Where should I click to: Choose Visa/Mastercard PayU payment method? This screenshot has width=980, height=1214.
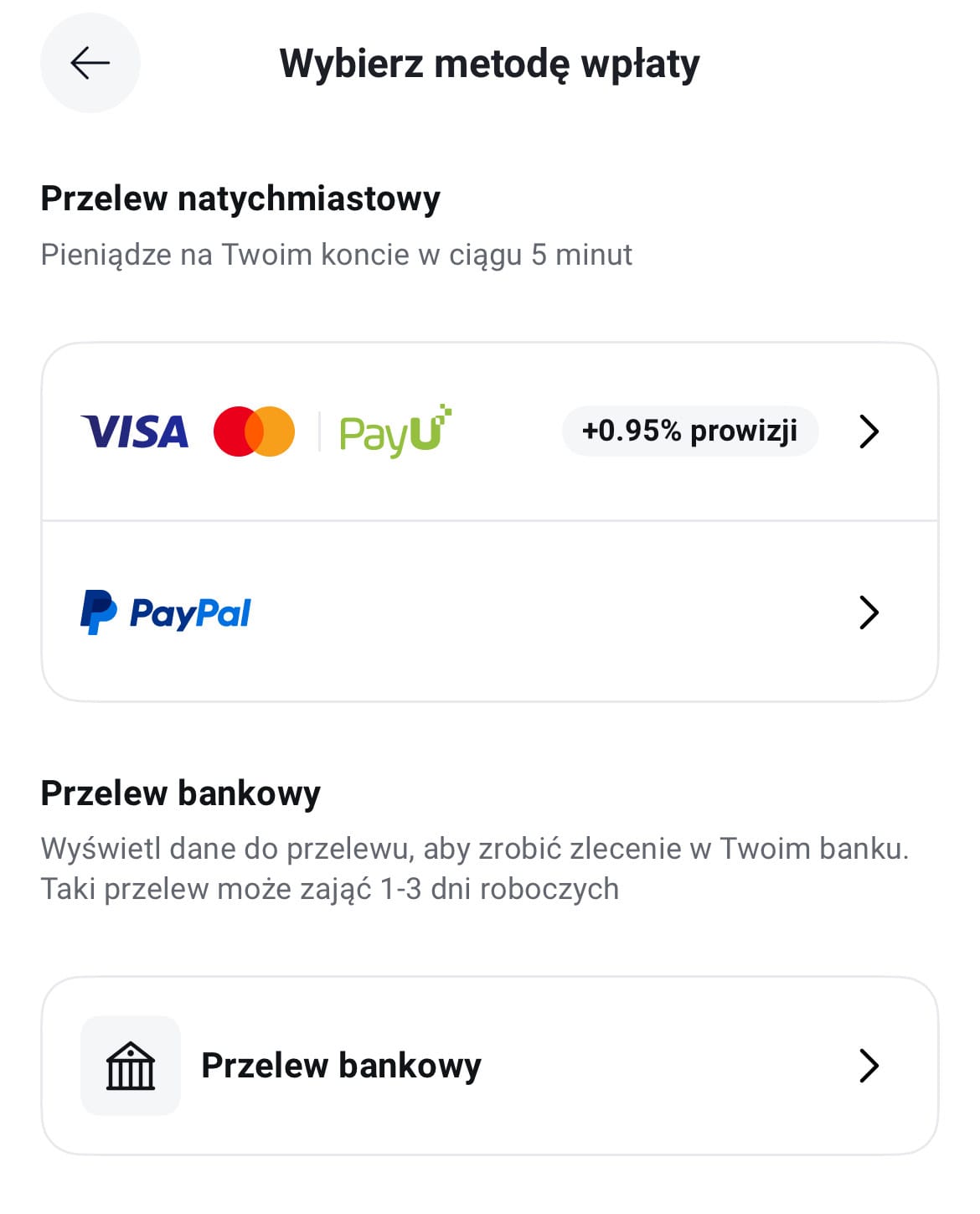(x=489, y=431)
